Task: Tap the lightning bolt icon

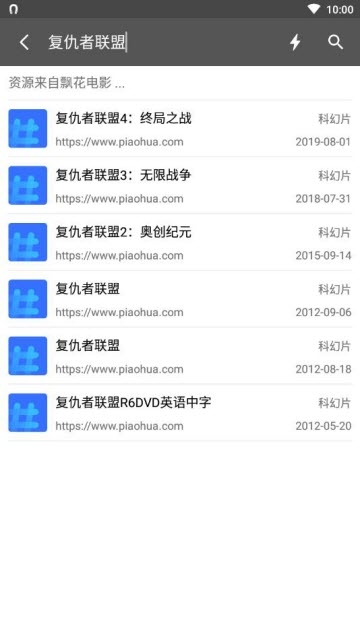Action: 295,42
